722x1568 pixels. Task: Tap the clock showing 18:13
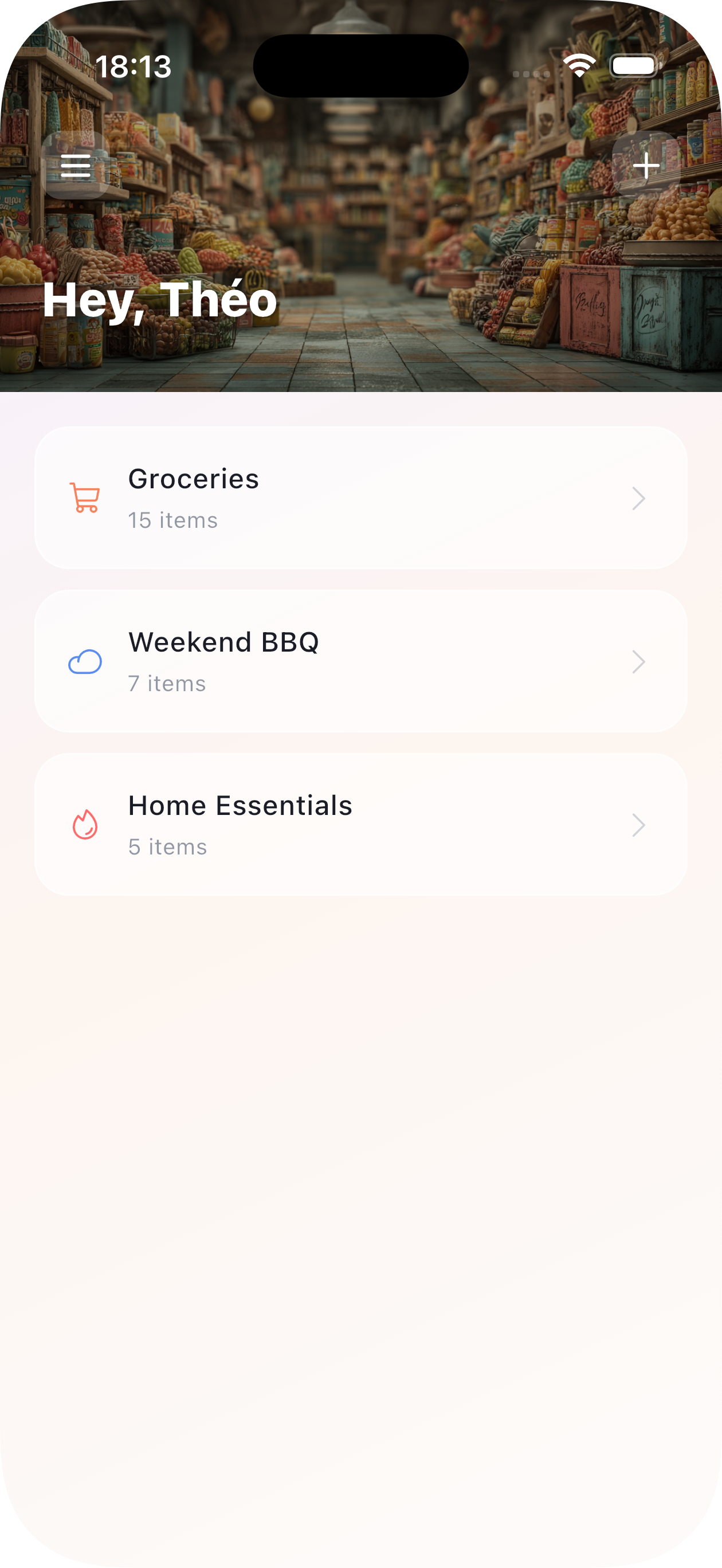pos(135,67)
